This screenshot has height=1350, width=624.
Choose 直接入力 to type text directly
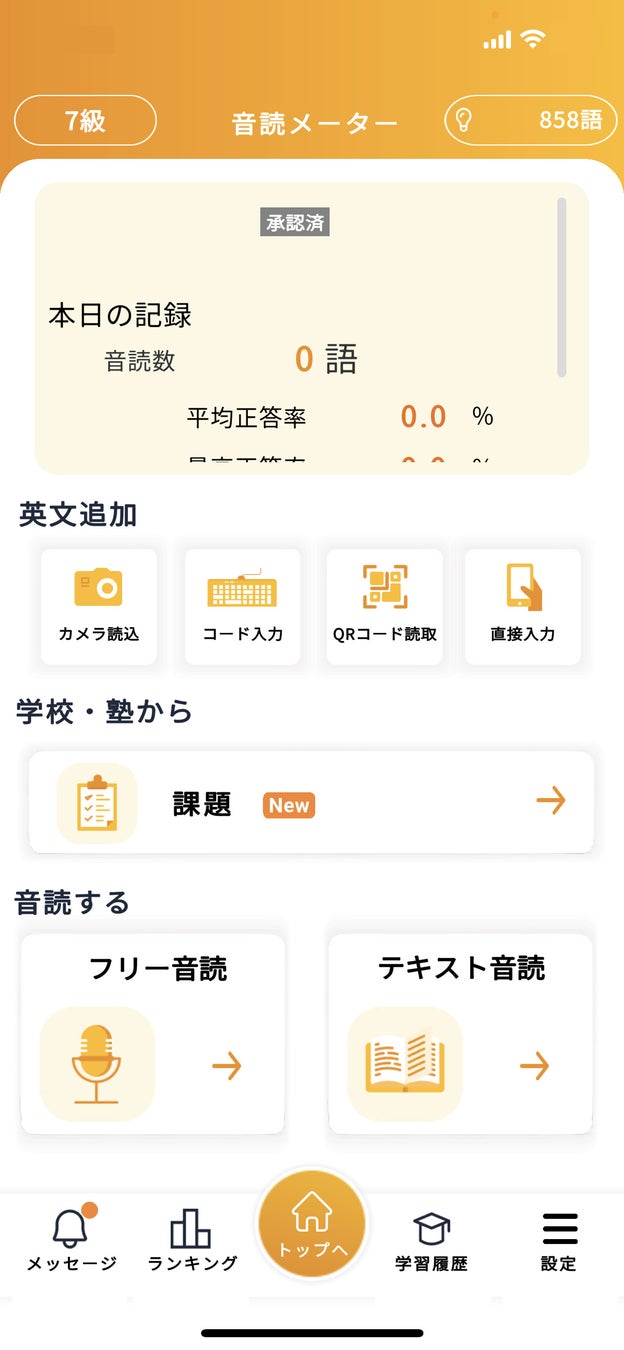coord(522,606)
